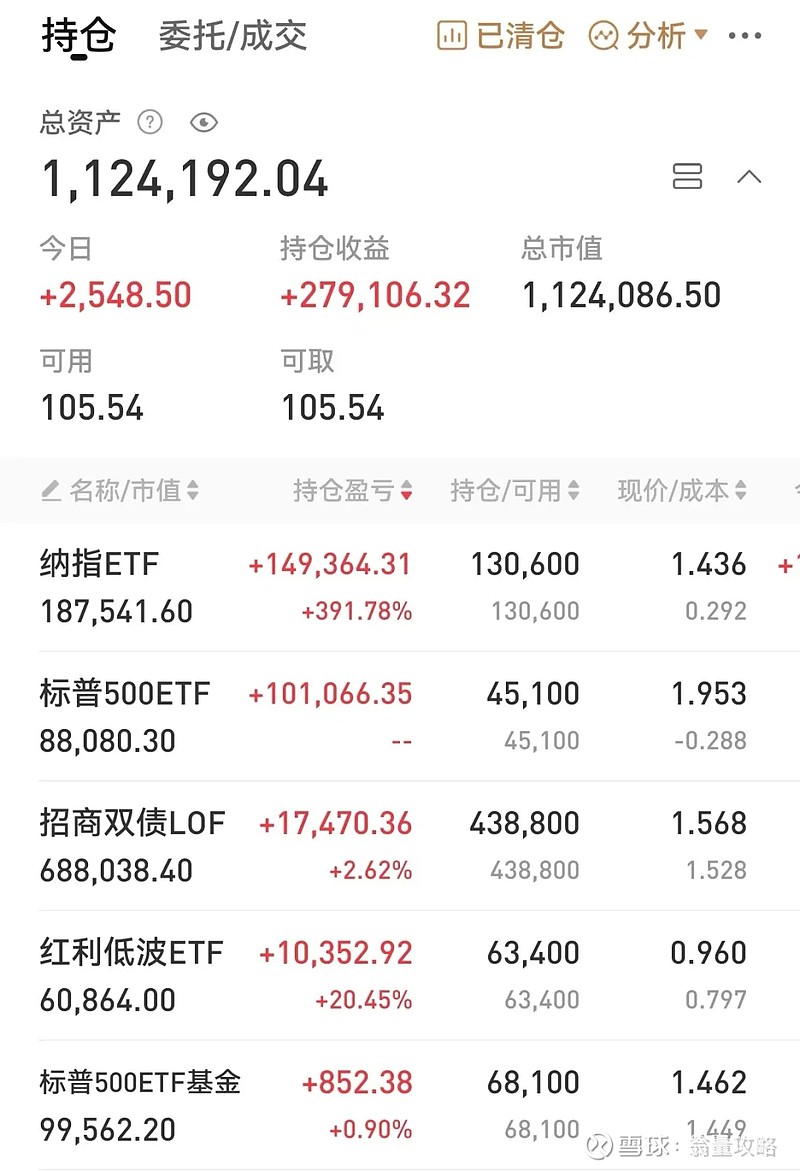Click the sort arrows on 持仓/可用
This screenshot has width=800, height=1171.
pos(573,491)
